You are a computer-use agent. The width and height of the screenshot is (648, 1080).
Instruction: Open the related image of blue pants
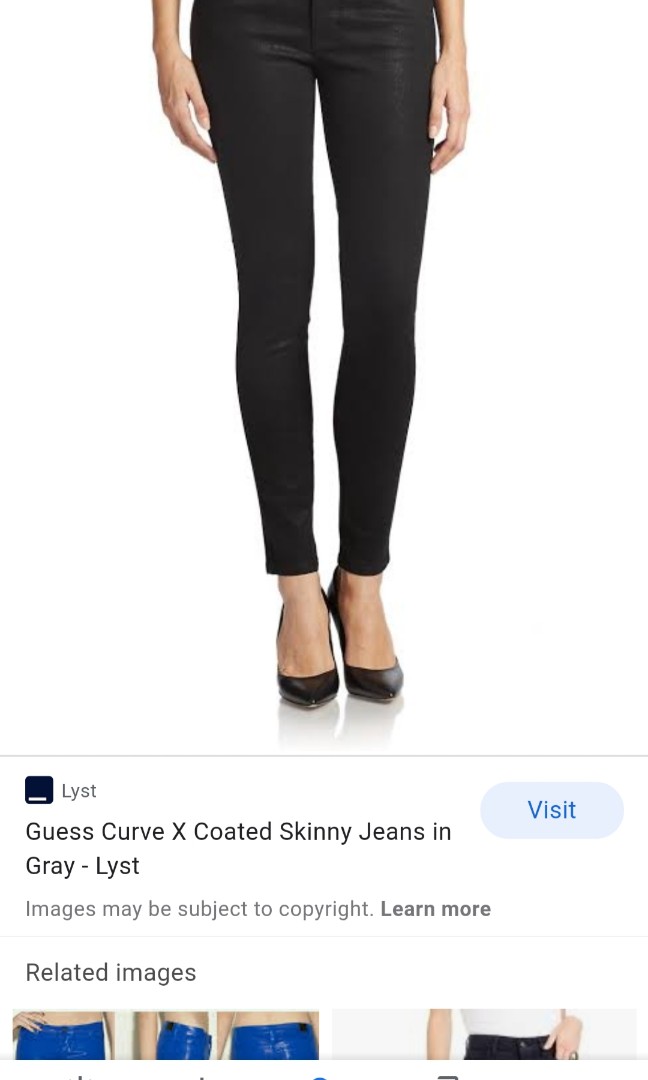coord(166,1034)
